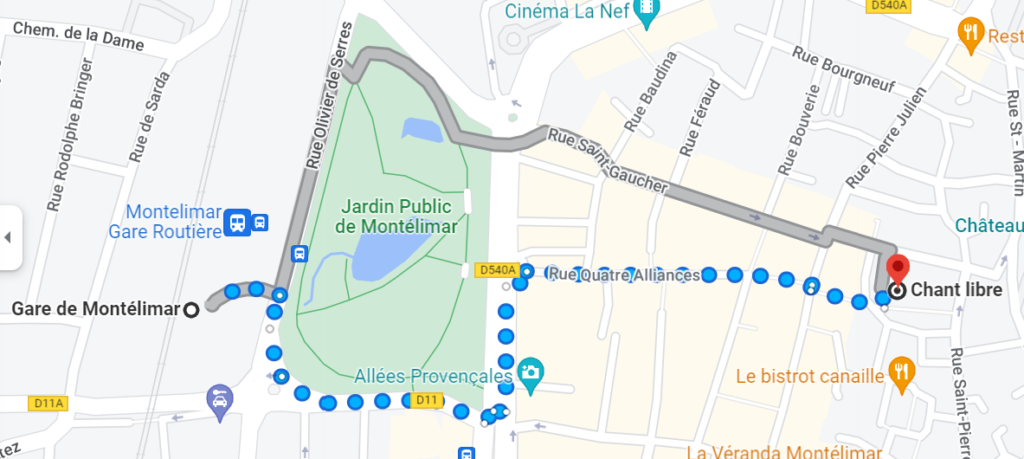Viewport: 1024px width, 459px height.
Task: Open the taxi stand marker near D11A
Action: [218, 398]
